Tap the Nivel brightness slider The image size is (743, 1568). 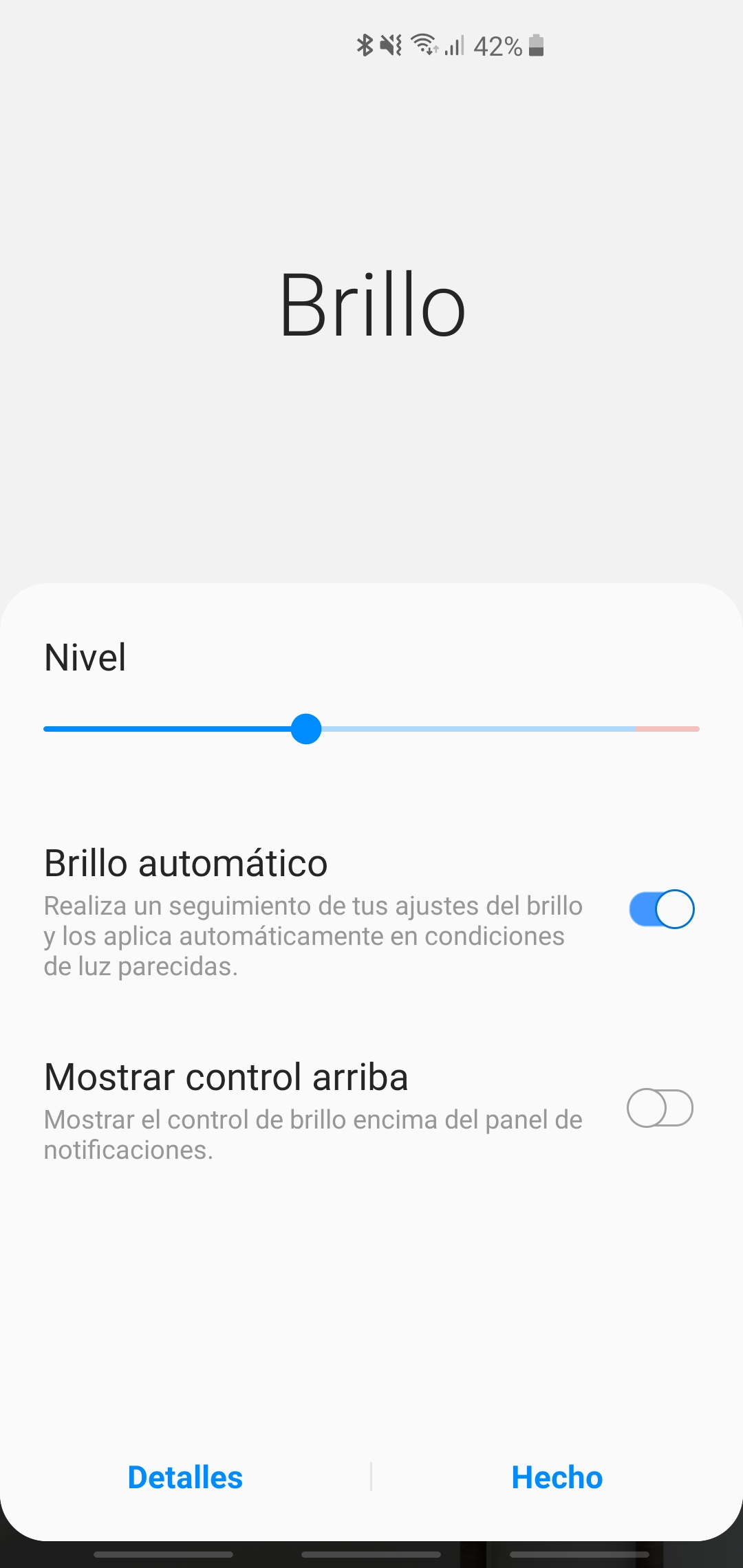tap(371, 729)
